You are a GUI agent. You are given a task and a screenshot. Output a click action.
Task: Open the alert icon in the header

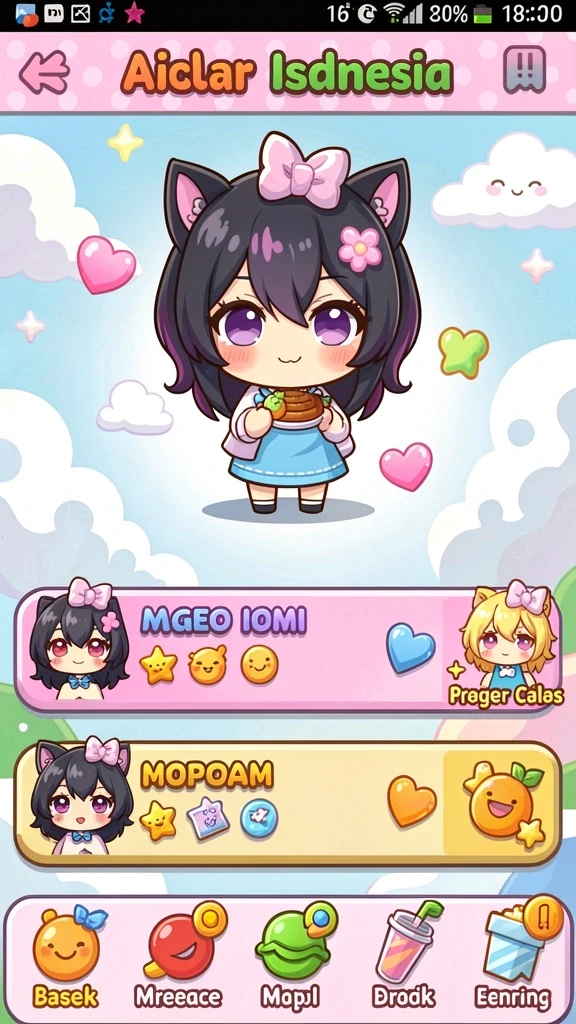pos(524,69)
